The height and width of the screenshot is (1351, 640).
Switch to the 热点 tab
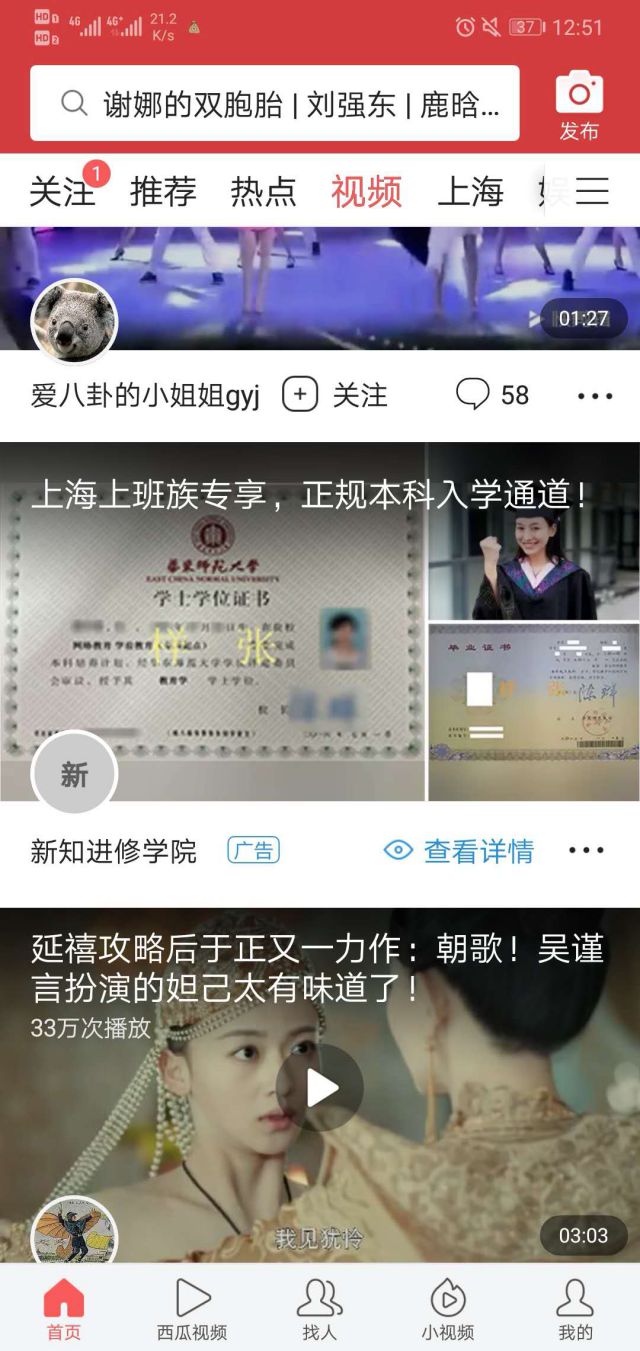(263, 191)
